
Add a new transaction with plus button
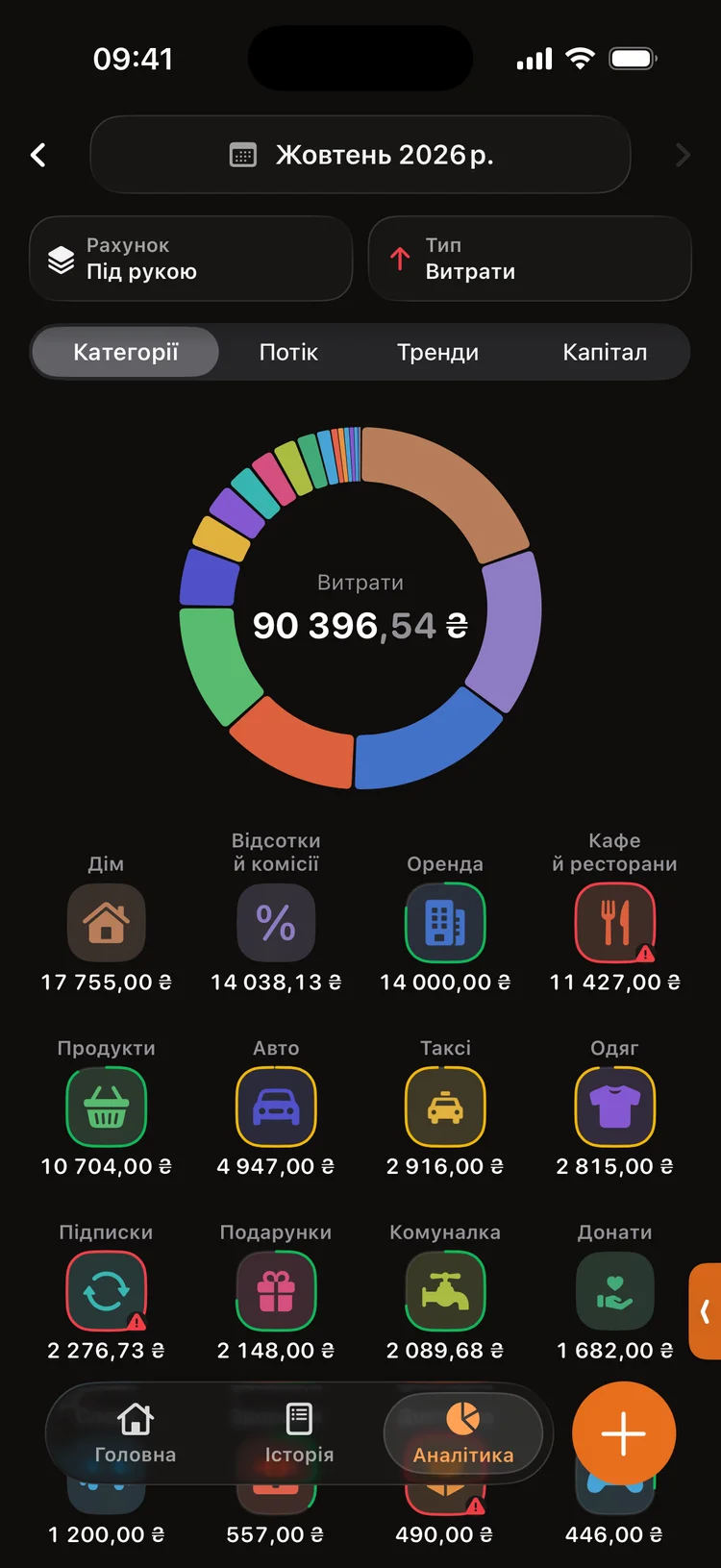624,1433
